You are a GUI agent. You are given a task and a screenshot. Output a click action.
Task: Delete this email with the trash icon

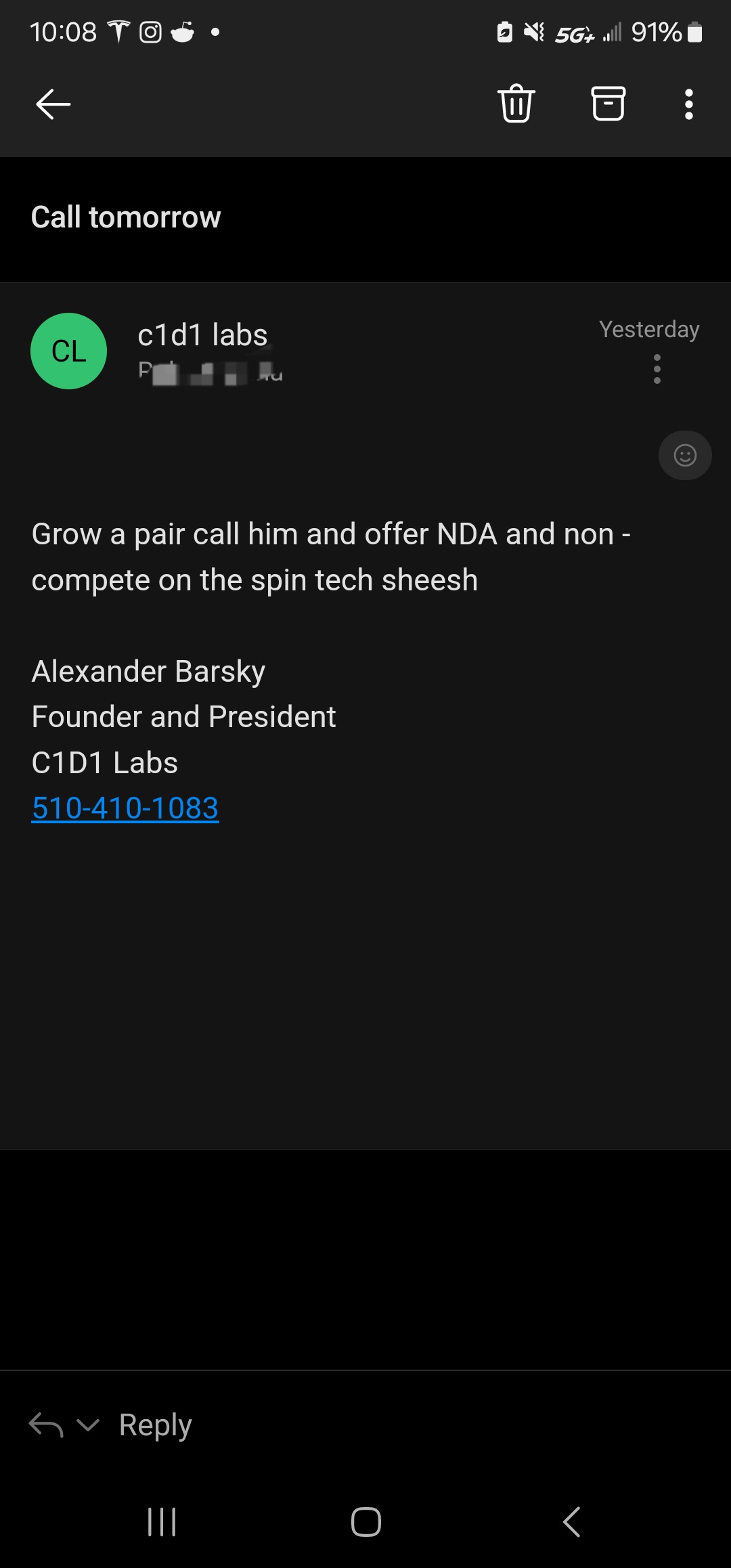coord(516,104)
